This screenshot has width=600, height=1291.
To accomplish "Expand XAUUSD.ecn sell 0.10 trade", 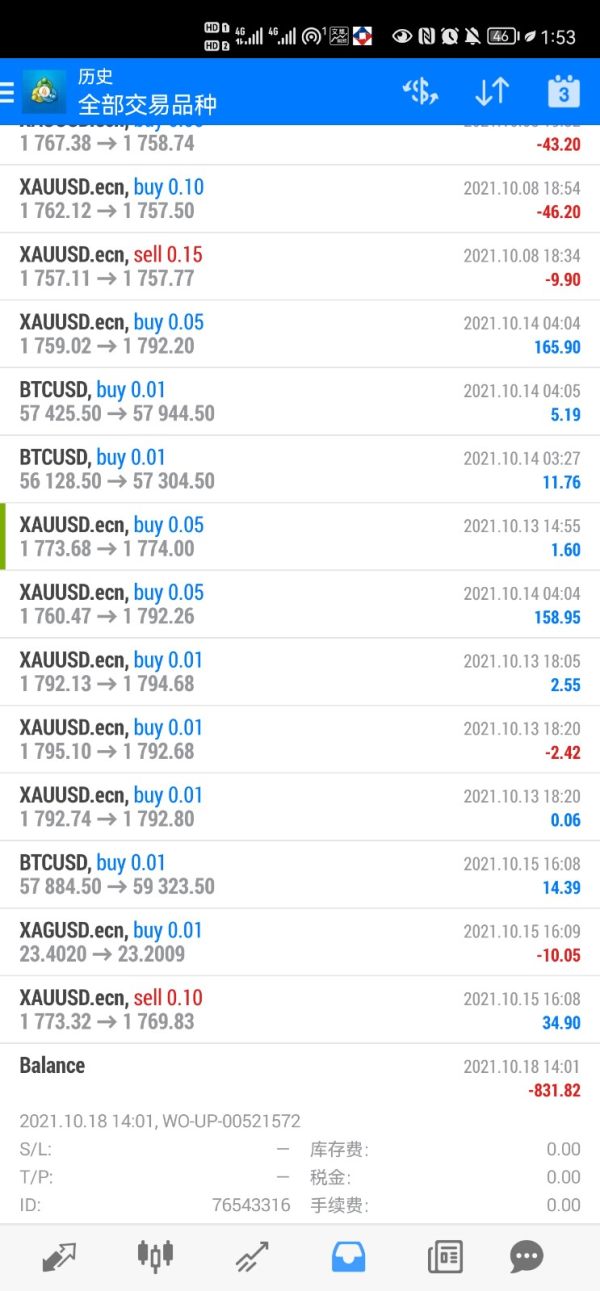I will click(x=300, y=1009).
